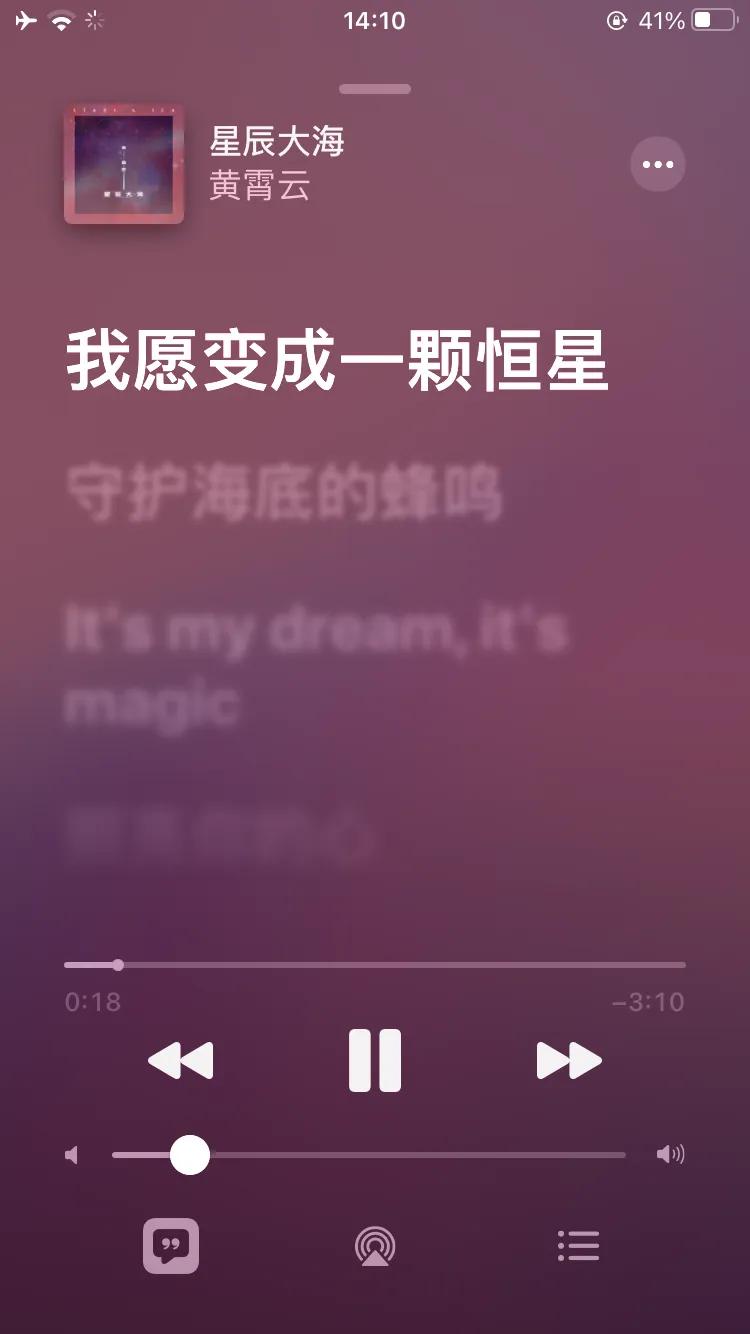The height and width of the screenshot is (1334, 750).
Task: Open the Up Next queue icon
Action: [x=577, y=1248]
